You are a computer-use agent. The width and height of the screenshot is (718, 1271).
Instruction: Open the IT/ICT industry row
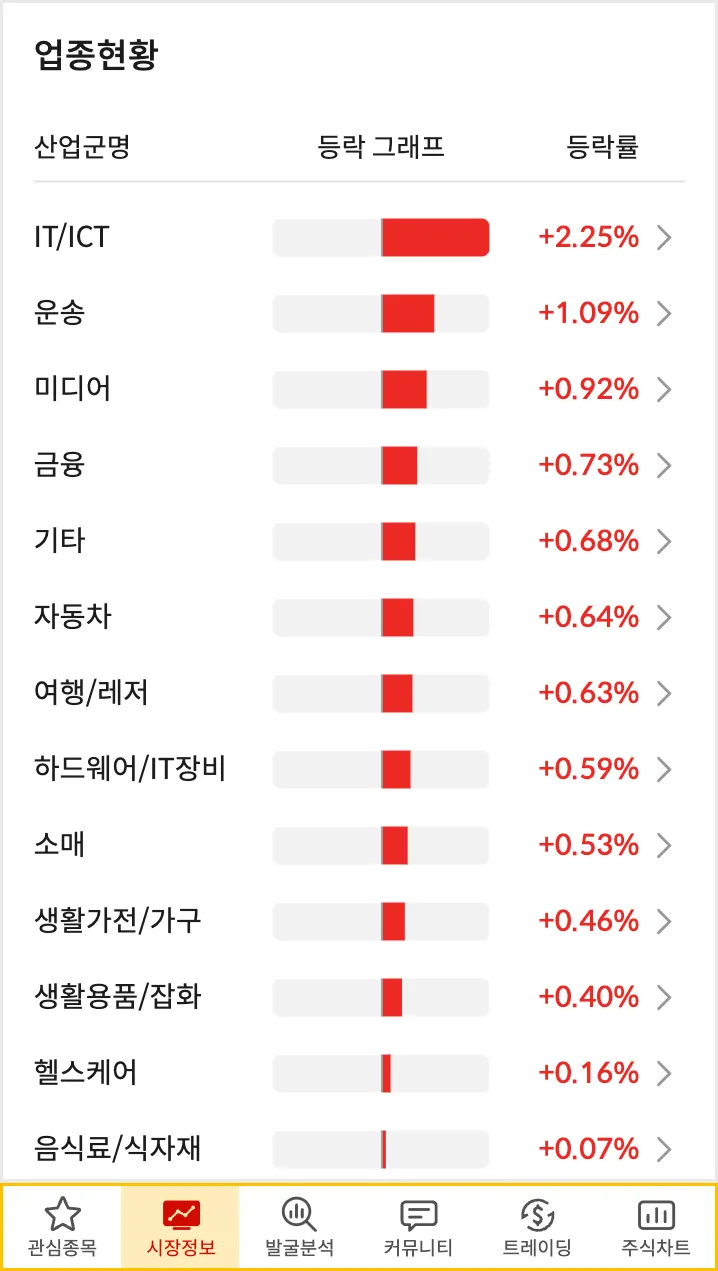click(x=359, y=238)
